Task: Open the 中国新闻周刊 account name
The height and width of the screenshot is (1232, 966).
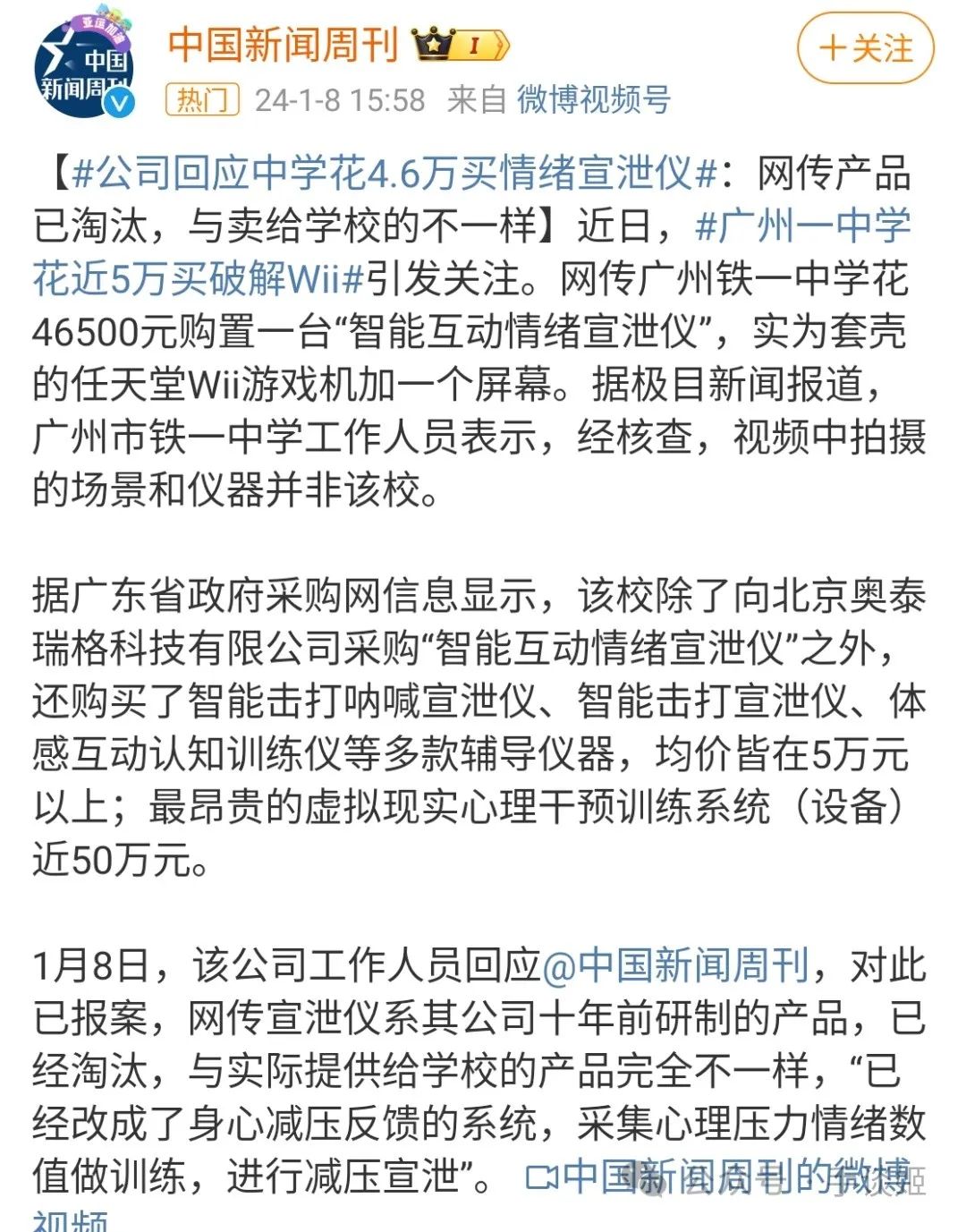Action: pos(283,45)
